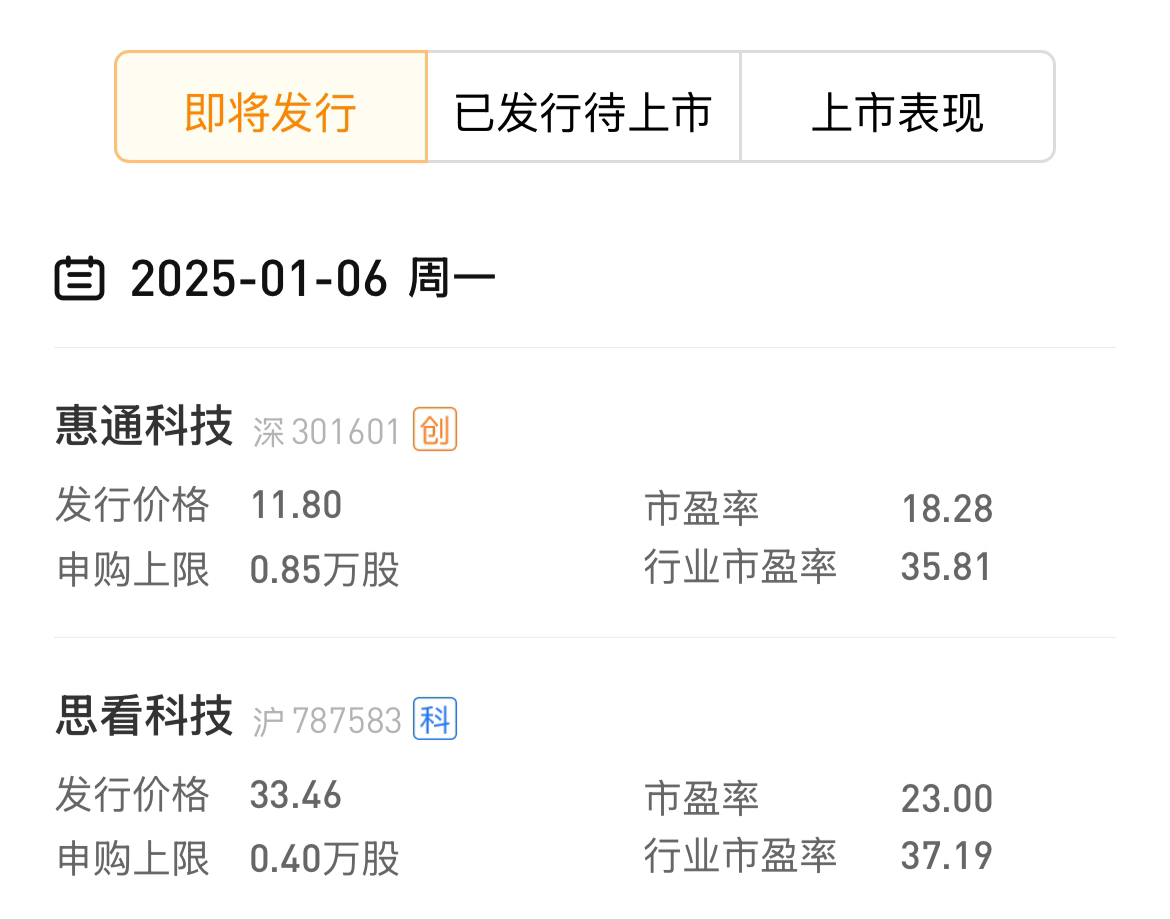Switch to the 已发行待上市 tab
This screenshot has height=919, width=1170.
[x=583, y=107]
